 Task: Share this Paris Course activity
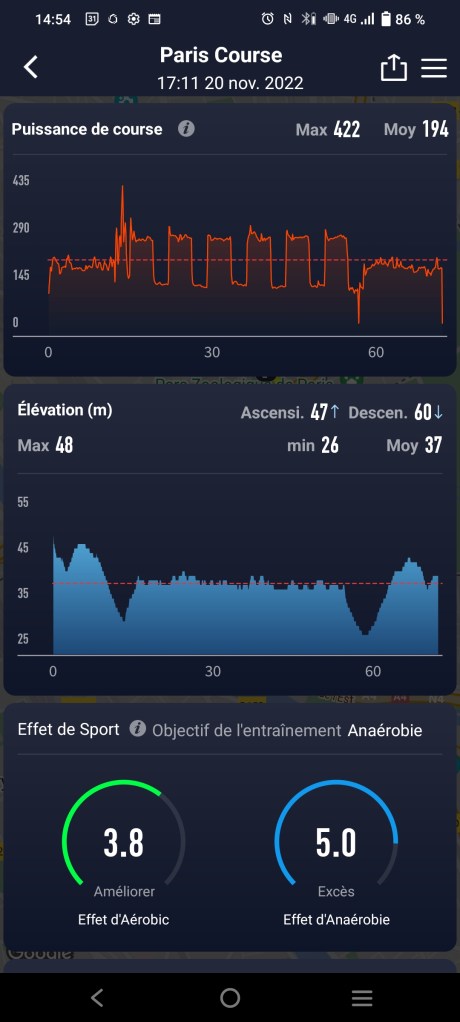[394, 68]
